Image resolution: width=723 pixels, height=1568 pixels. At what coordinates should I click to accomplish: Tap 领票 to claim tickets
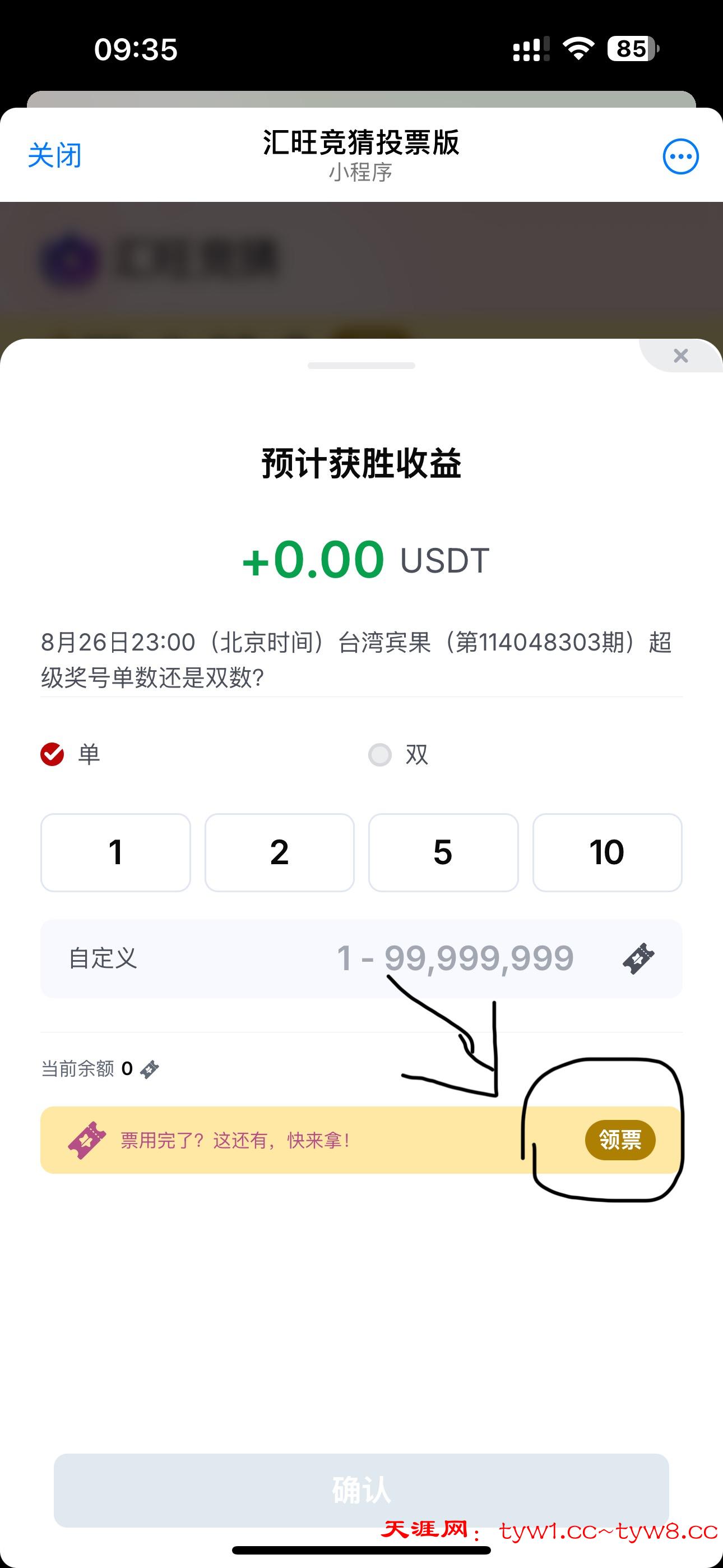click(619, 1140)
